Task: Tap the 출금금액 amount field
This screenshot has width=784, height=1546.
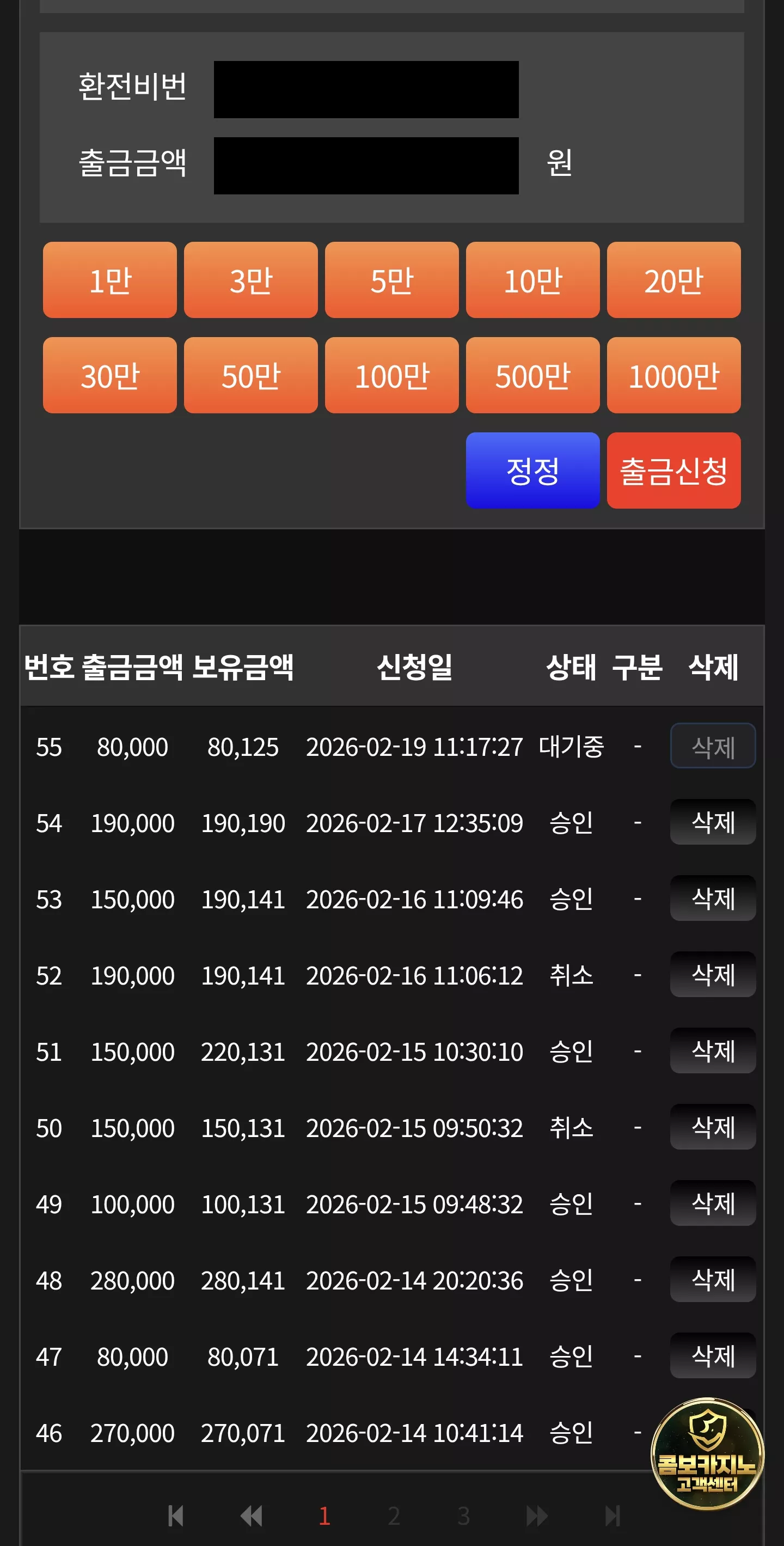Action: pos(366,166)
